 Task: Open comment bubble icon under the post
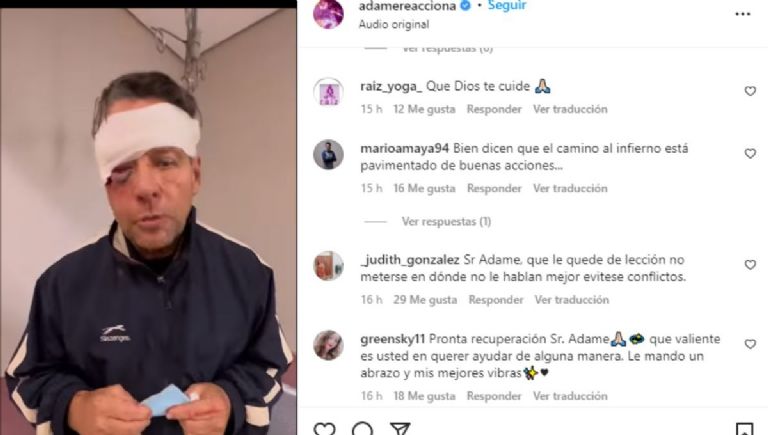tap(362, 430)
